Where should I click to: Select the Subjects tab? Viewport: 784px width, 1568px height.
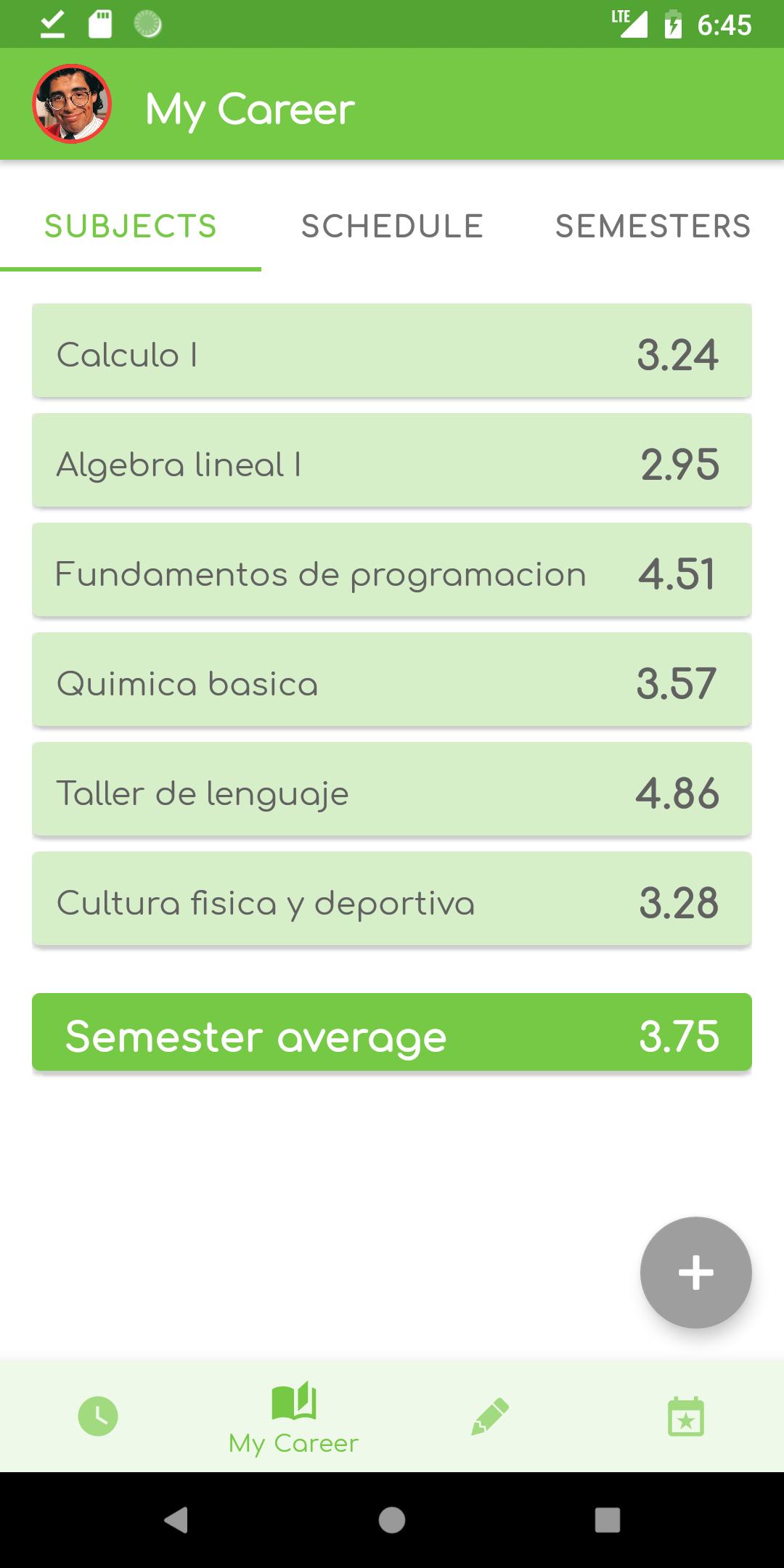[131, 226]
